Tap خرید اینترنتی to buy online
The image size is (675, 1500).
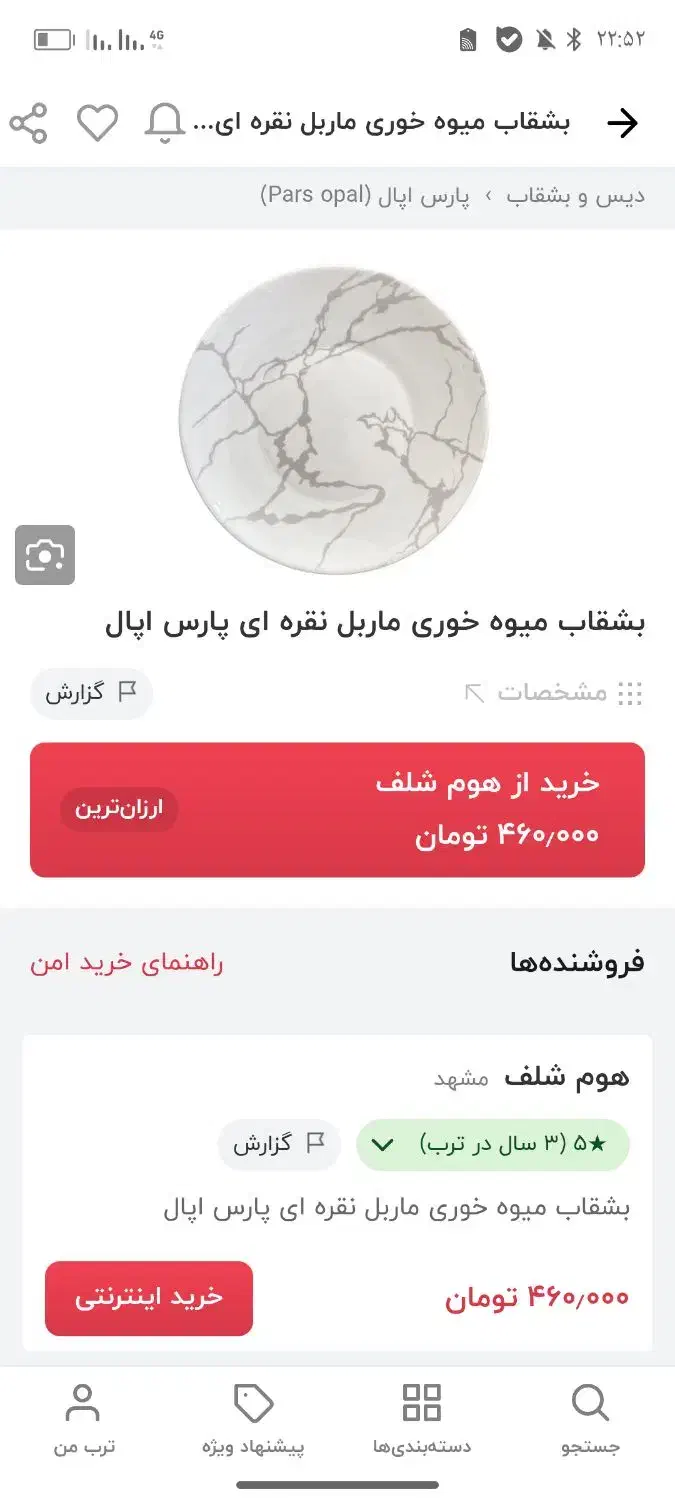(149, 1298)
